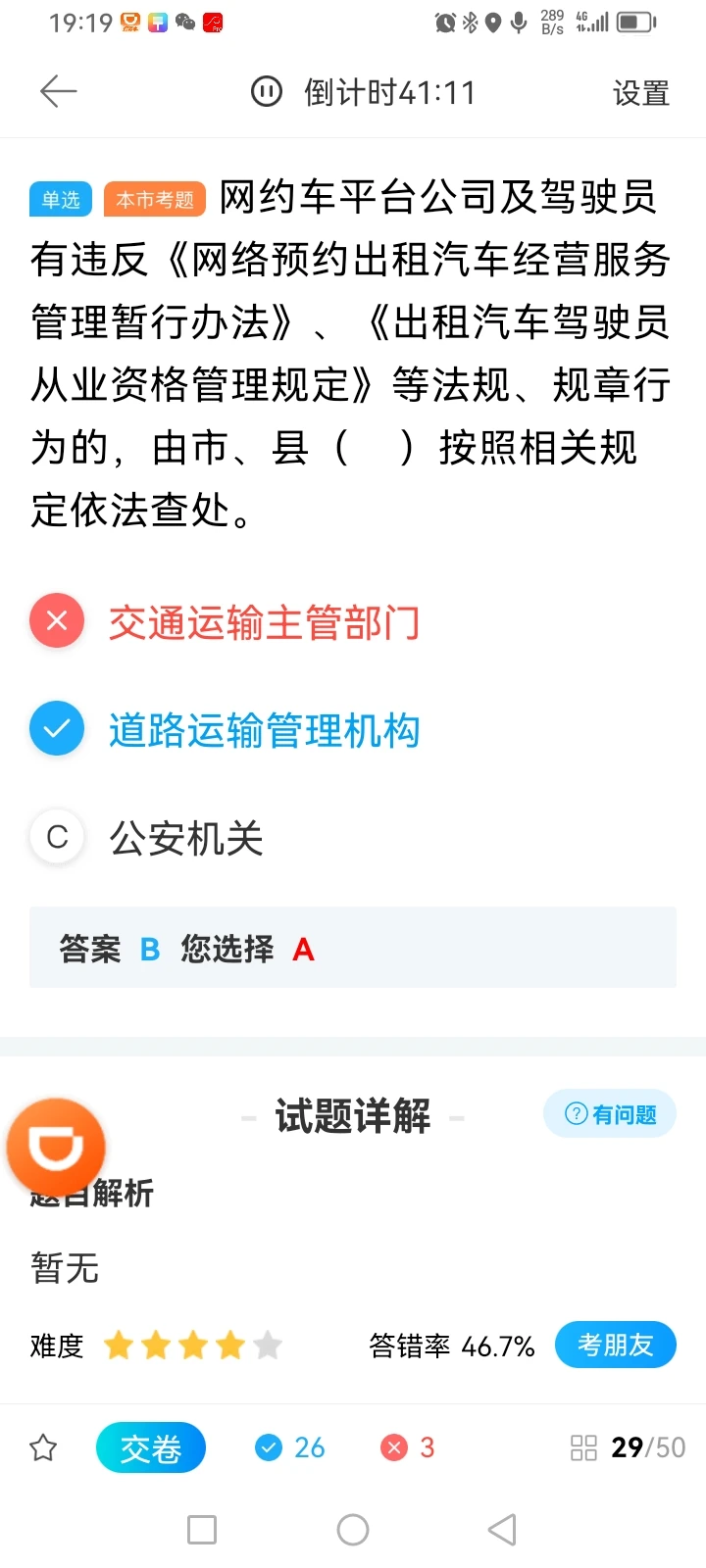
Task: Challenge a friend with 考朋友
Action: tap(615, 1345)
